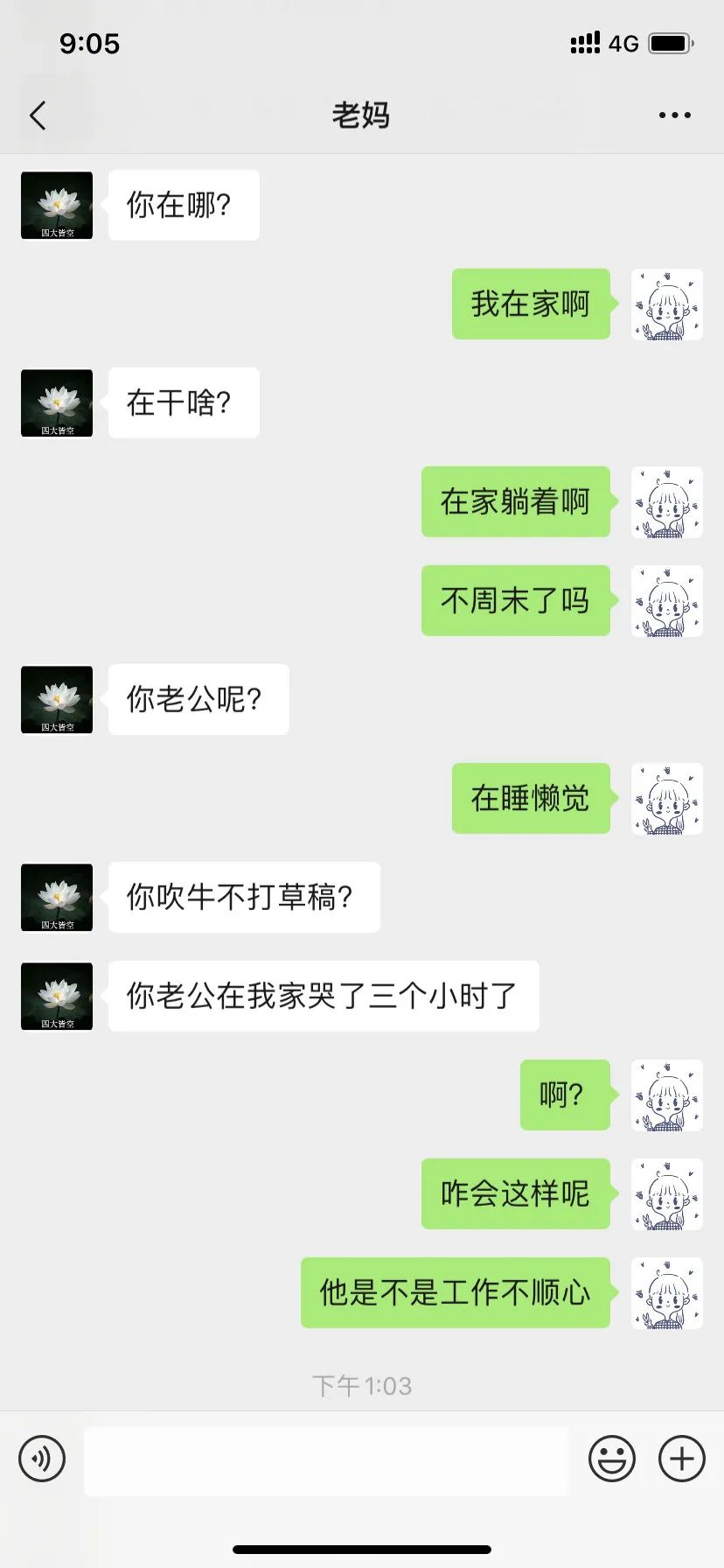The image size is (724, 1568).
Task: Tap the back chevron to exit chat
Action: pos(37,115)
